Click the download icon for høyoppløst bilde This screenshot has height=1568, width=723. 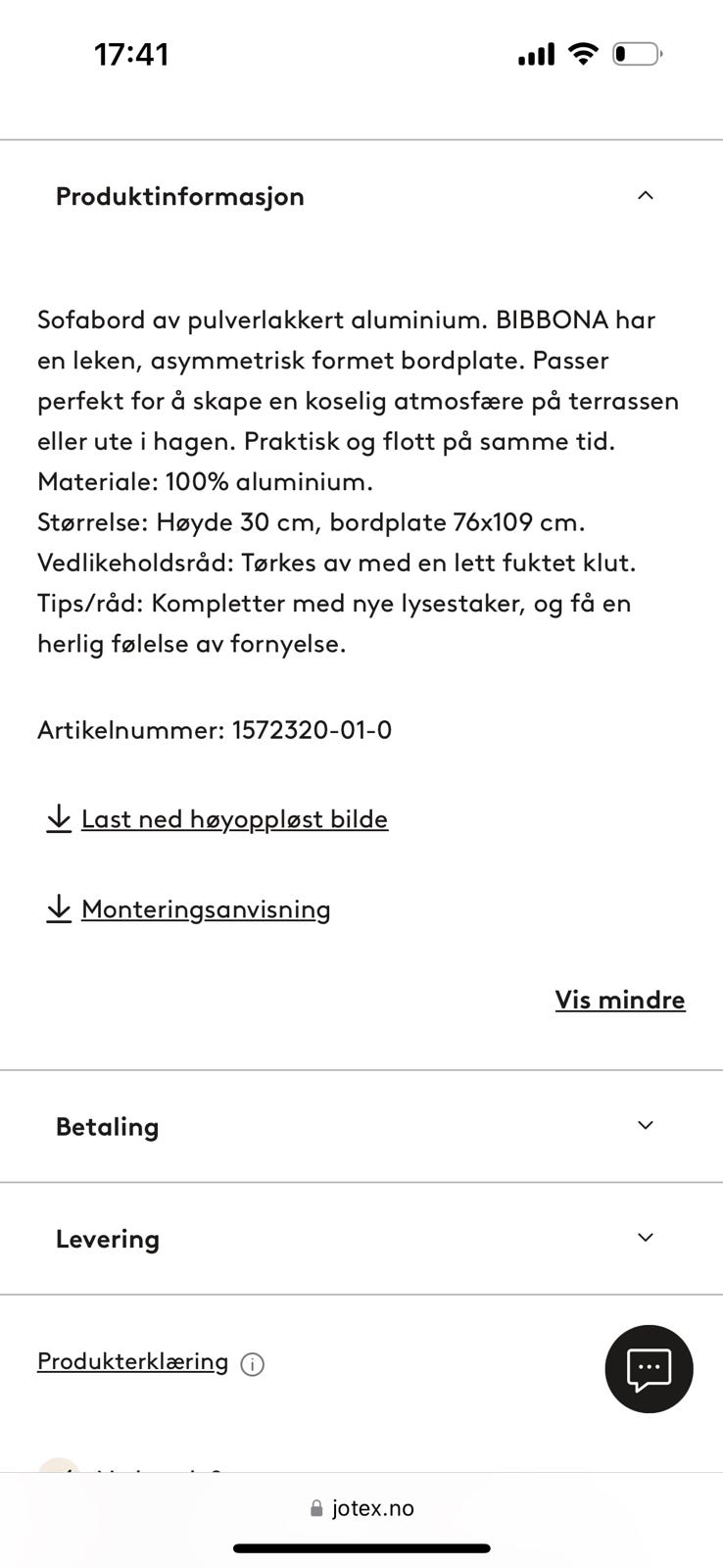(x=59, y=818)
